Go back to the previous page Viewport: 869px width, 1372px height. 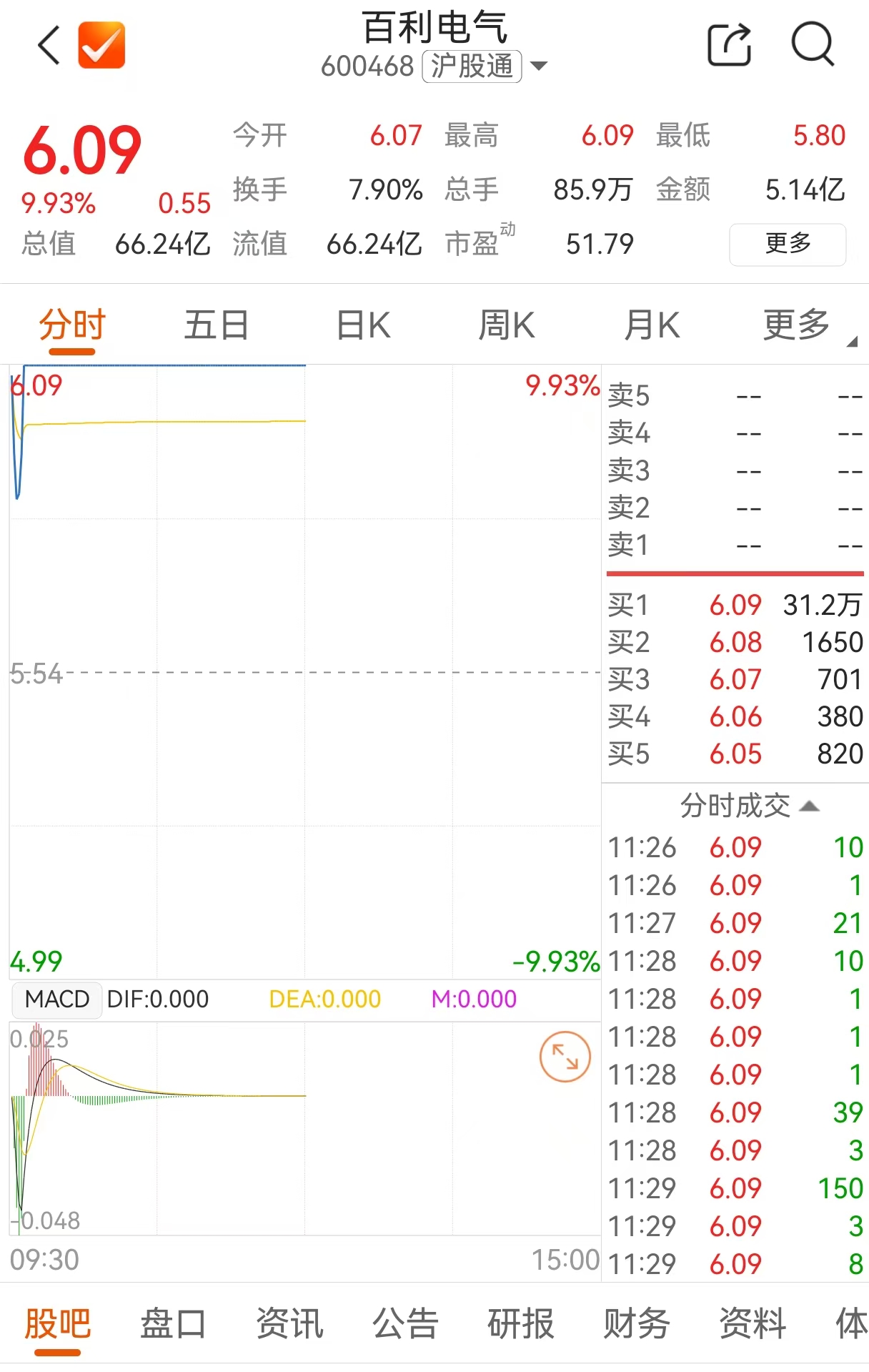tap(49, 45)
